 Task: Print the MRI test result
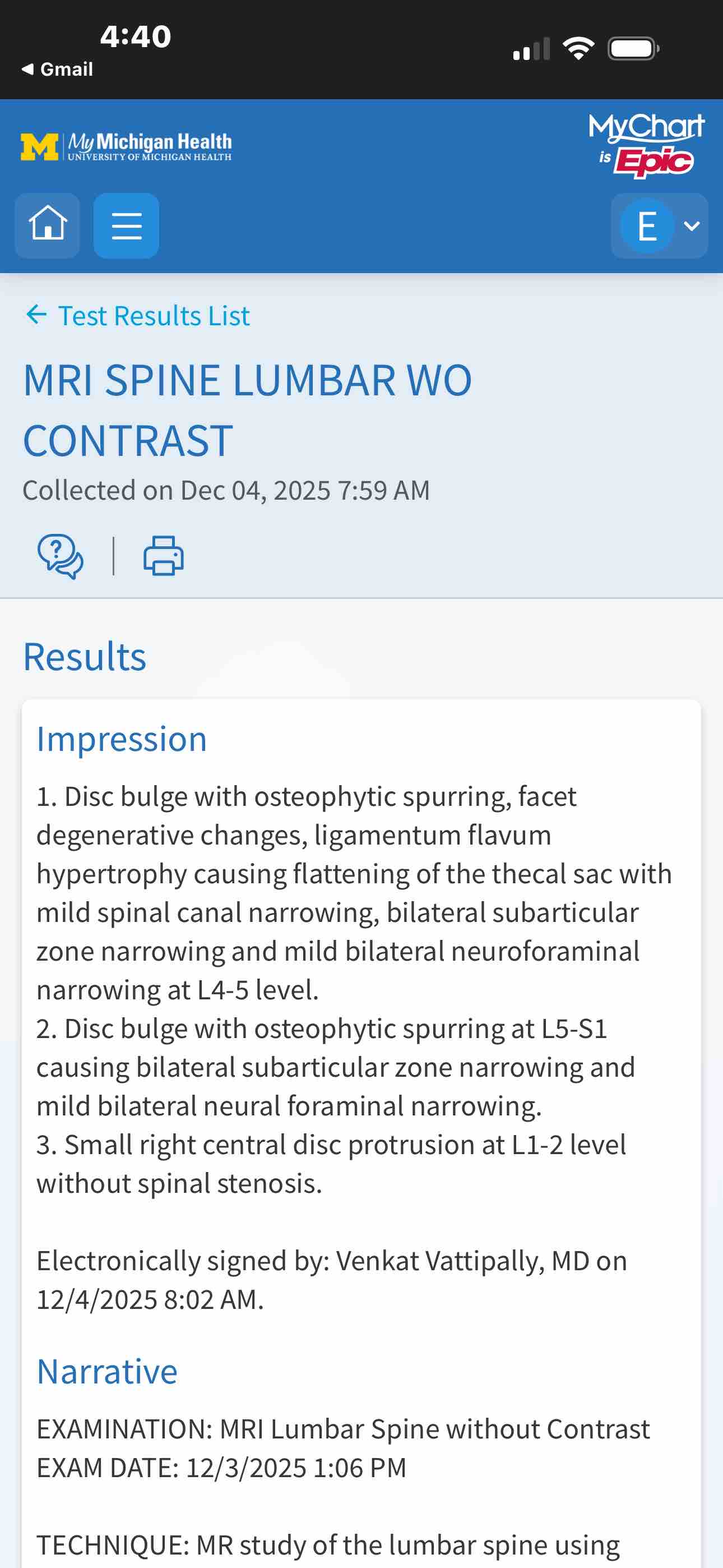click(x=163, y=556)
